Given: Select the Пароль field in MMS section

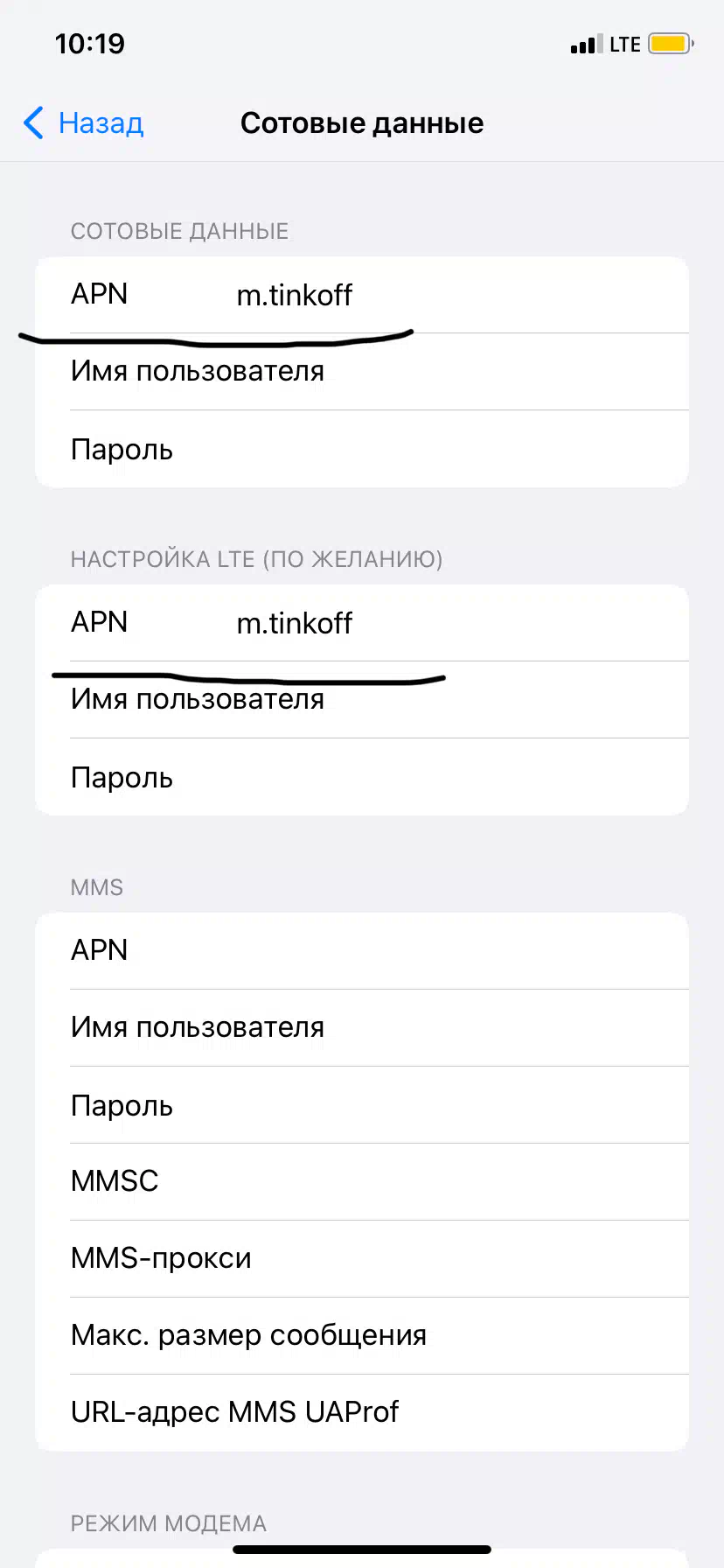Looking at the screenshot, I should point(362,1105).
